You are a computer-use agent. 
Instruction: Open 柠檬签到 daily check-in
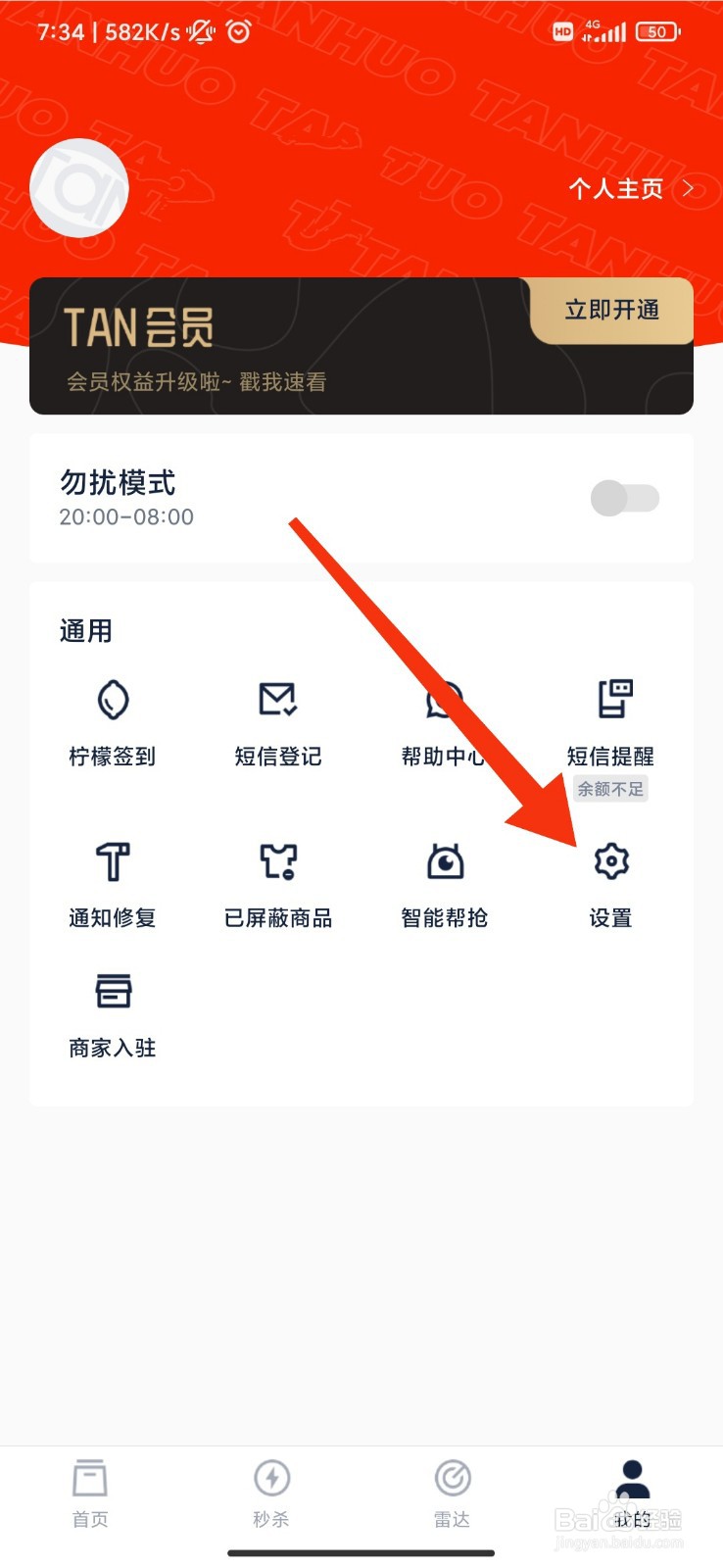(x=111, y=723)
